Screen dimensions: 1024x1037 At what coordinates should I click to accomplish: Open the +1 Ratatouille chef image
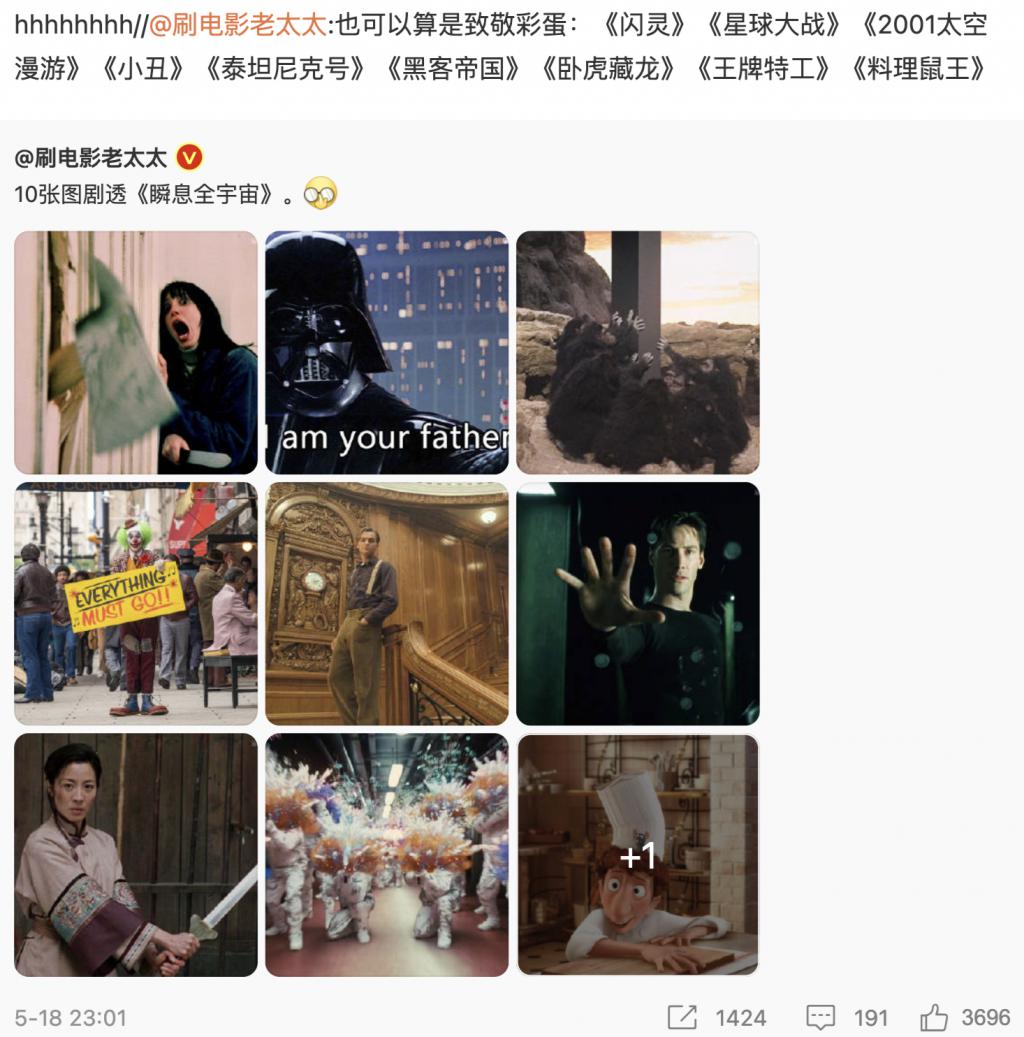click(x=638, y=854)
